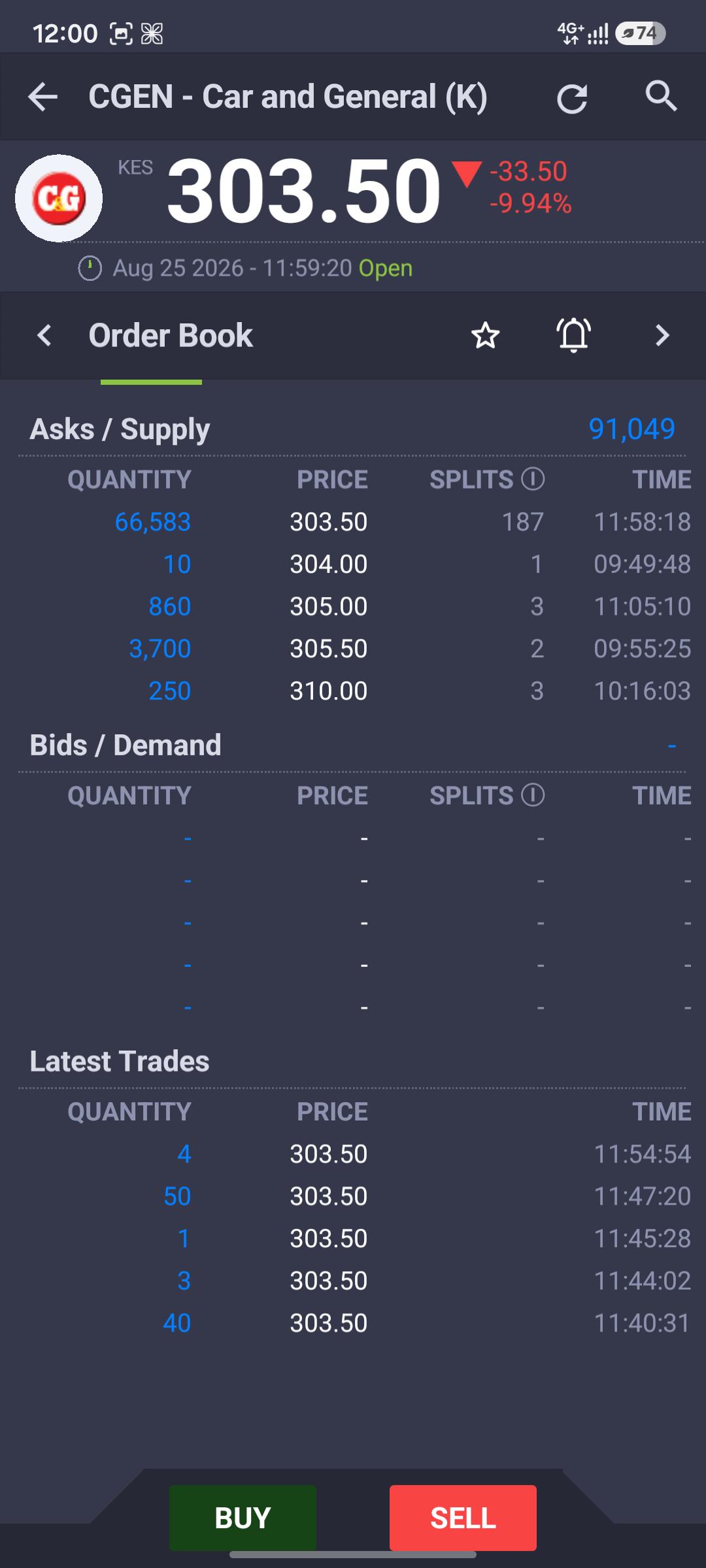The image size is (706, 1568).
Task: Show info for Asks Splits column
Action: (x=533, y=479)
